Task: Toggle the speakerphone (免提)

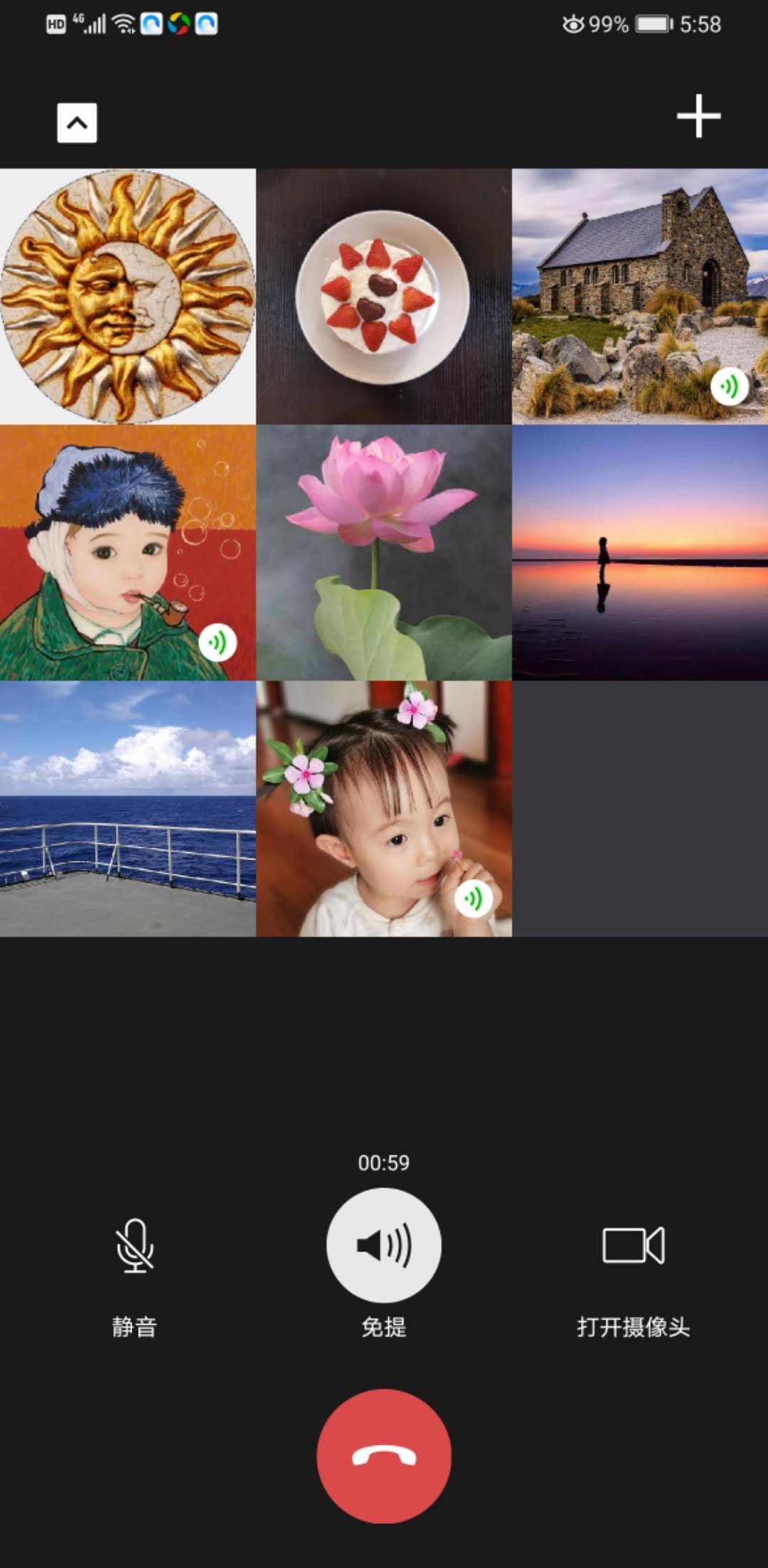Action: click(x=384, y=1246)
